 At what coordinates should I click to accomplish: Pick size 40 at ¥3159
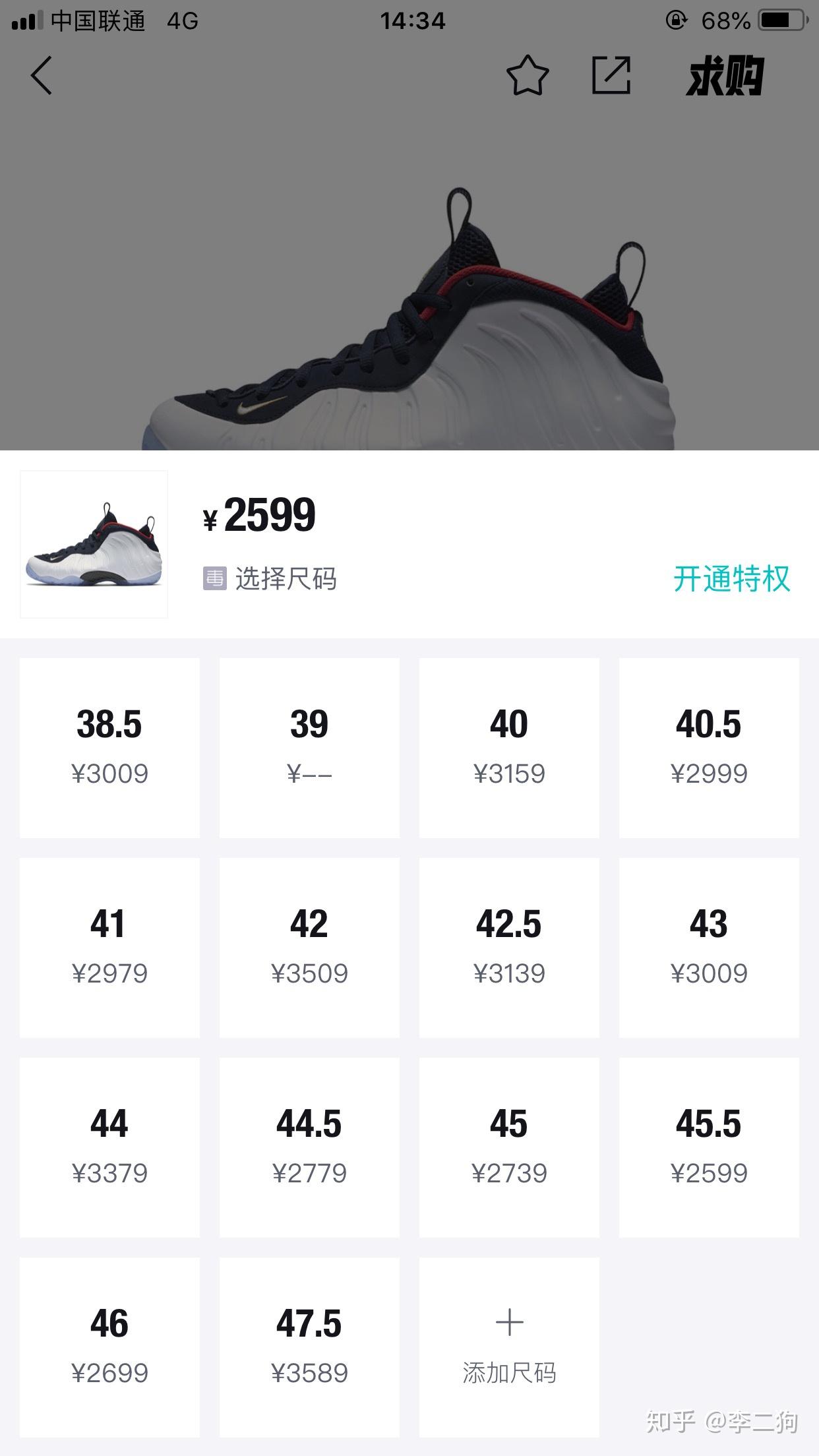[509, 748]
